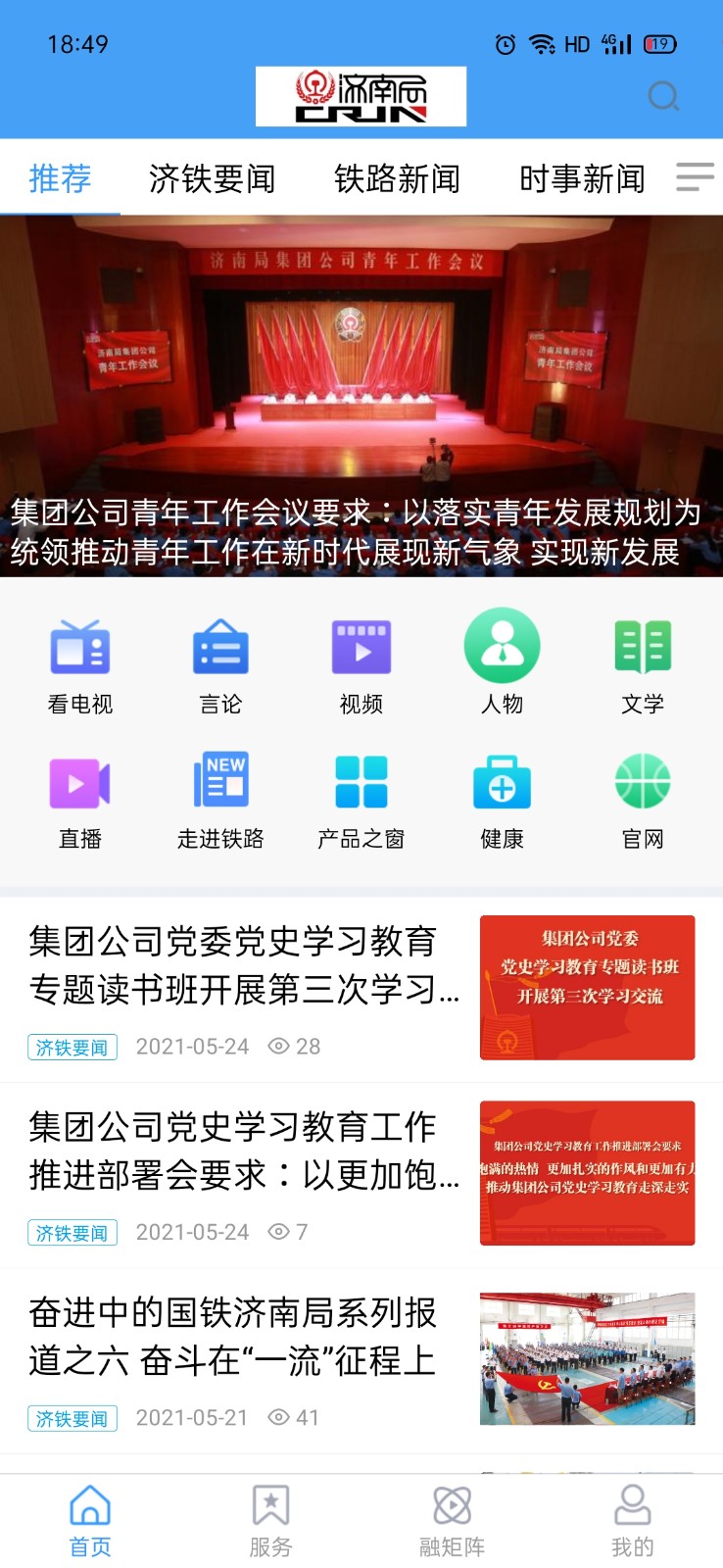Open the 言论 section
The height and width of the screenshot is (1568, 723).
220,665
